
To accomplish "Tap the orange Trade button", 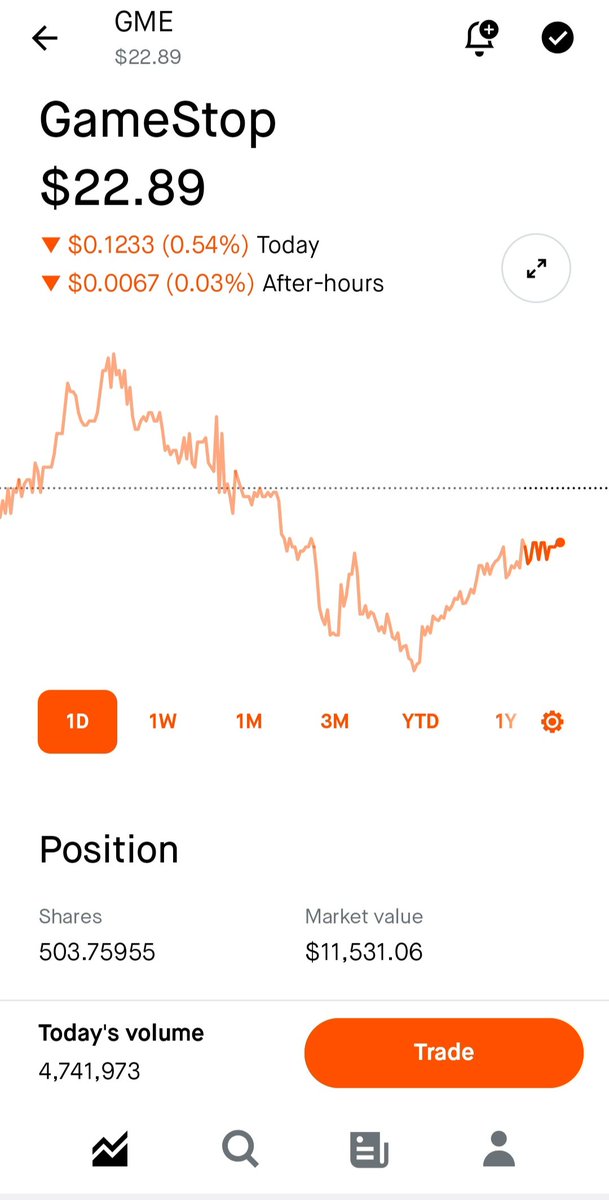I will click(x=444, y=1052).
